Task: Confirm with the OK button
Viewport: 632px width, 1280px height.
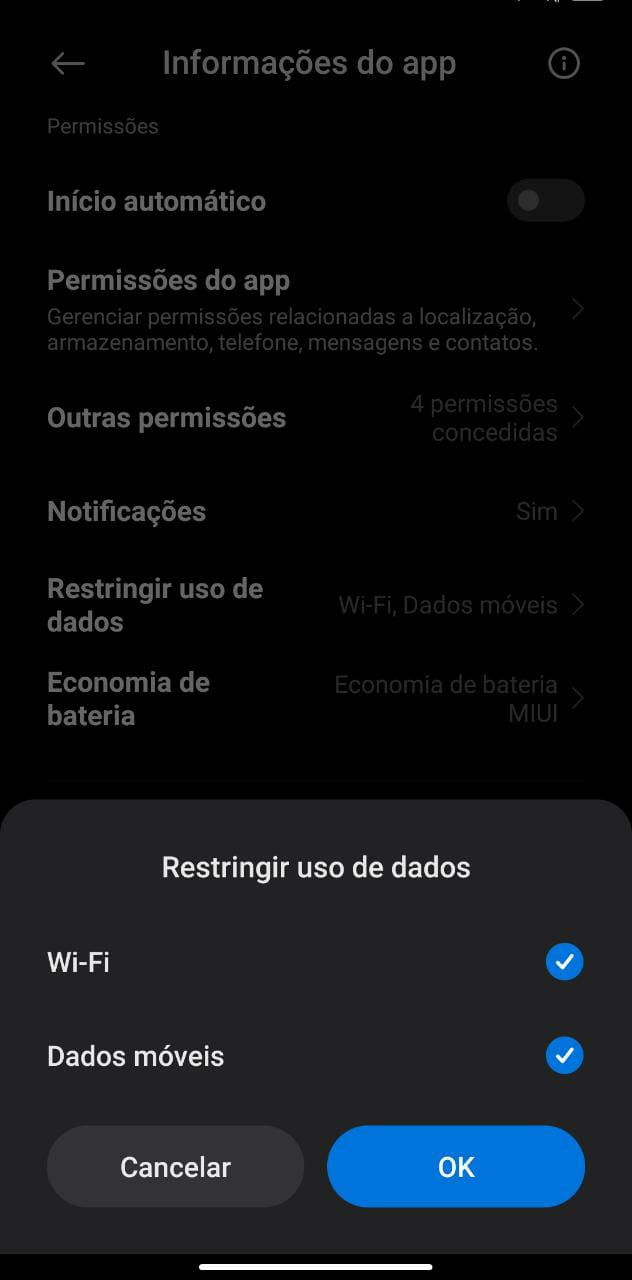Action: pos(456,1167)
